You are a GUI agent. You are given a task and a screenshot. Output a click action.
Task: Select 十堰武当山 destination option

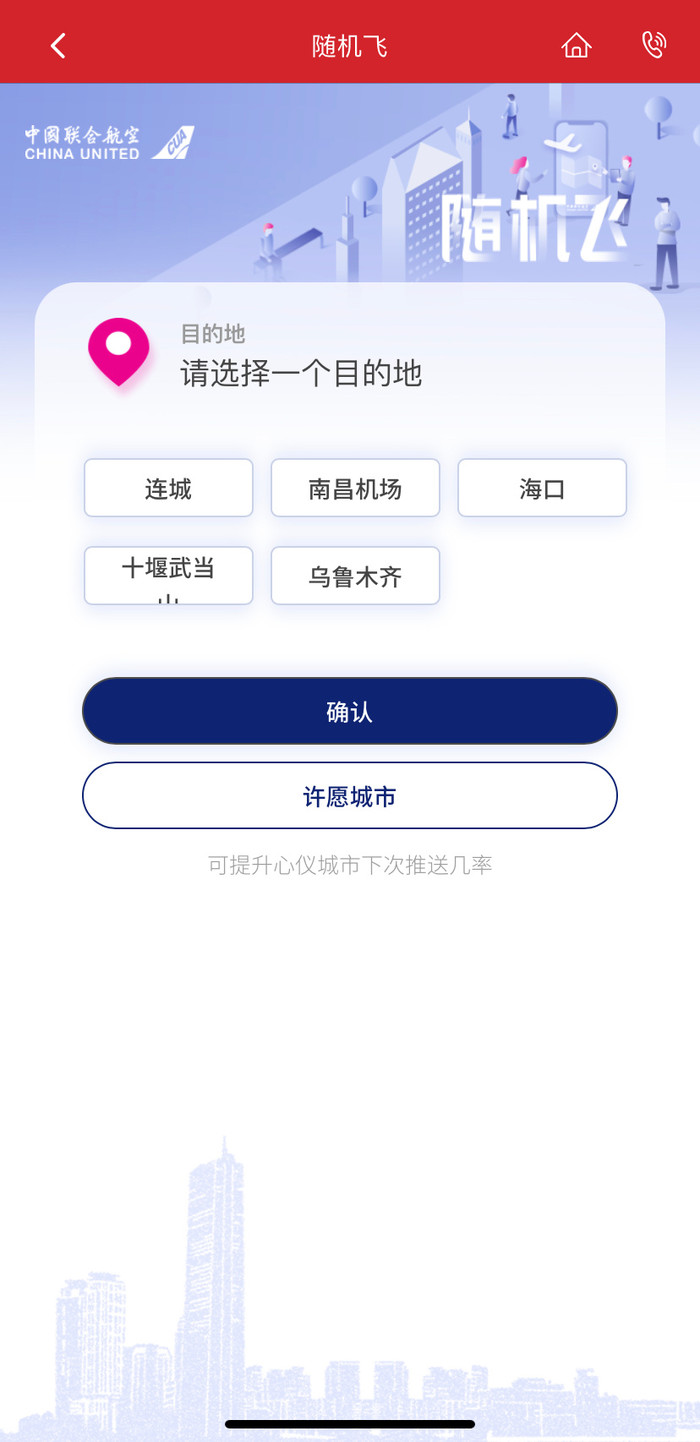[x=168, y=575]
